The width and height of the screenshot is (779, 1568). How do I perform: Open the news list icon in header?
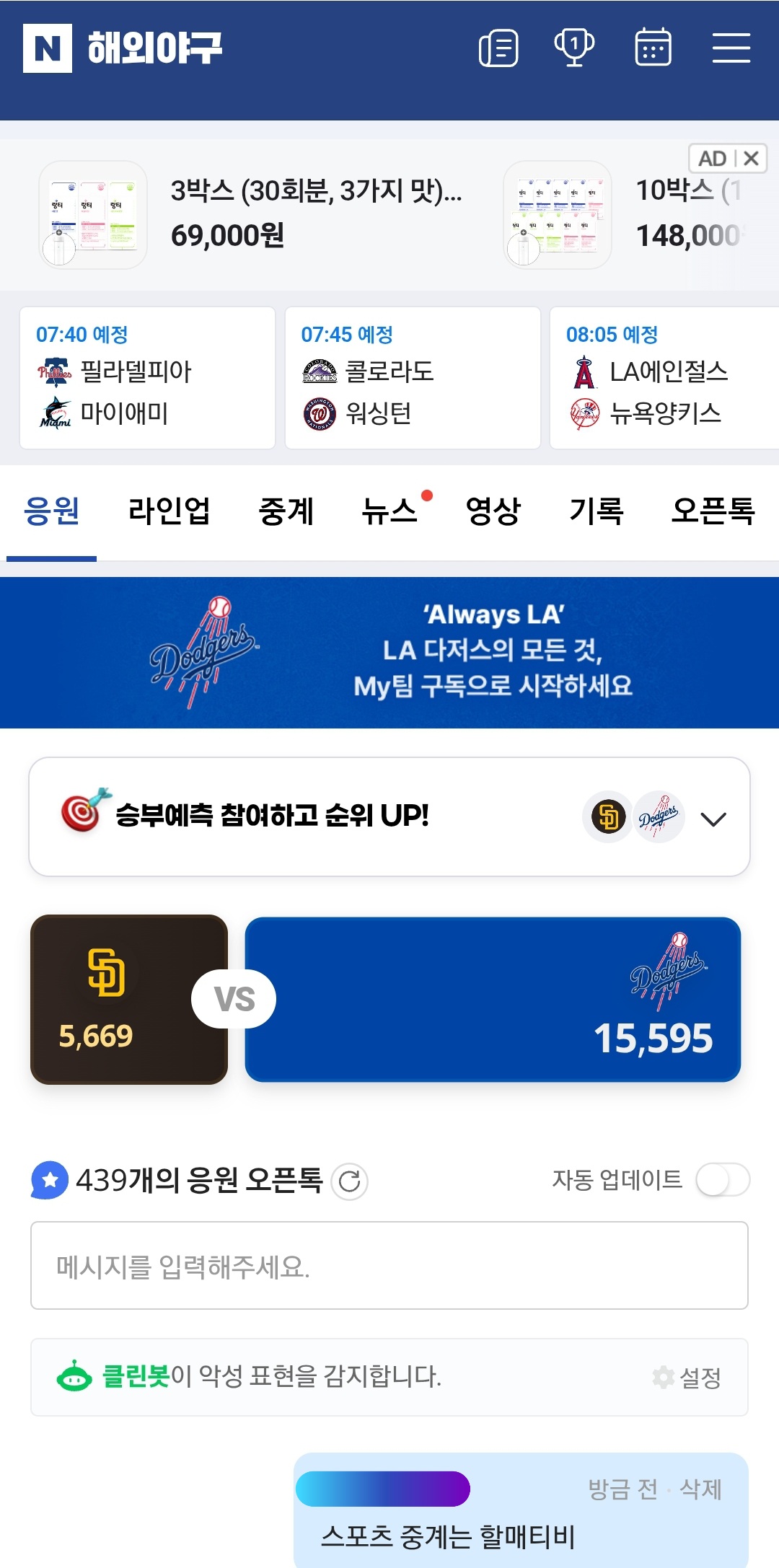498,48
